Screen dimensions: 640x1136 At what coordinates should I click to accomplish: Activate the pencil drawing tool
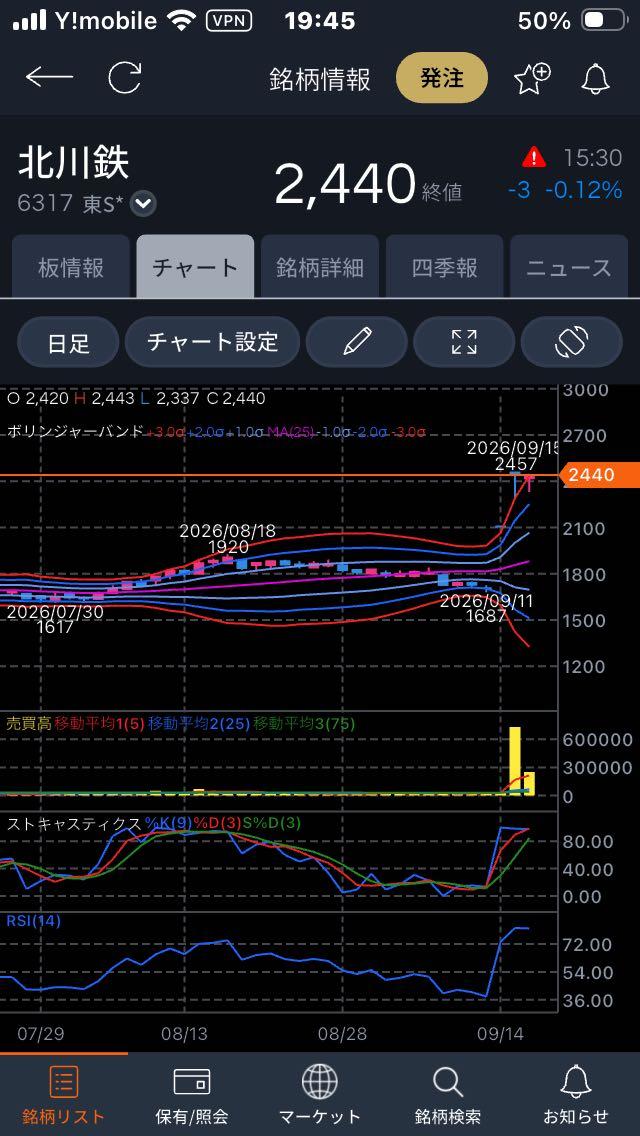(357, 342)
